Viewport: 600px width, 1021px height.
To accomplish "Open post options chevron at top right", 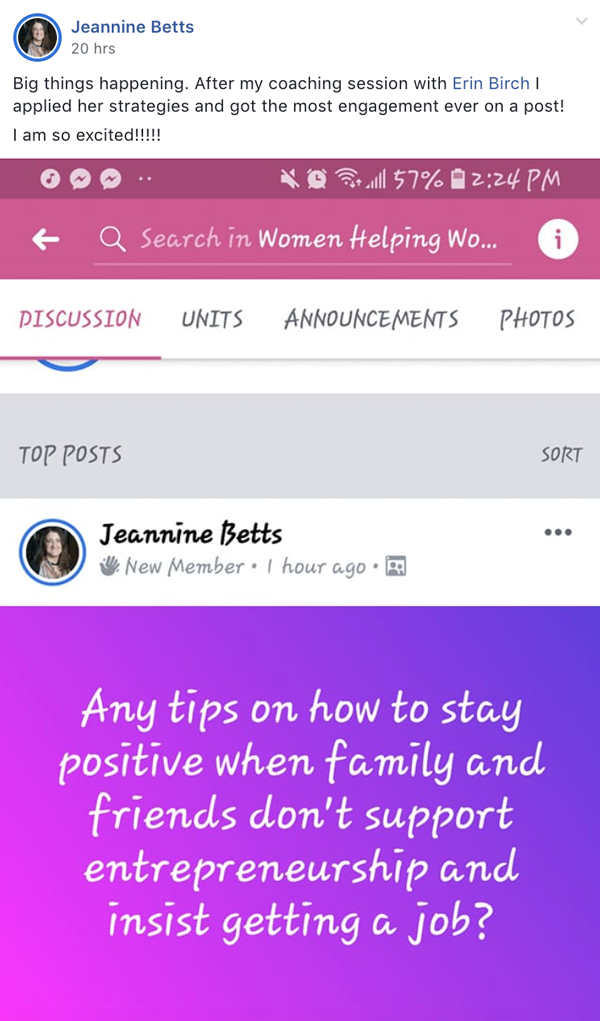I will pyautogui.click(x=582, y=21).
